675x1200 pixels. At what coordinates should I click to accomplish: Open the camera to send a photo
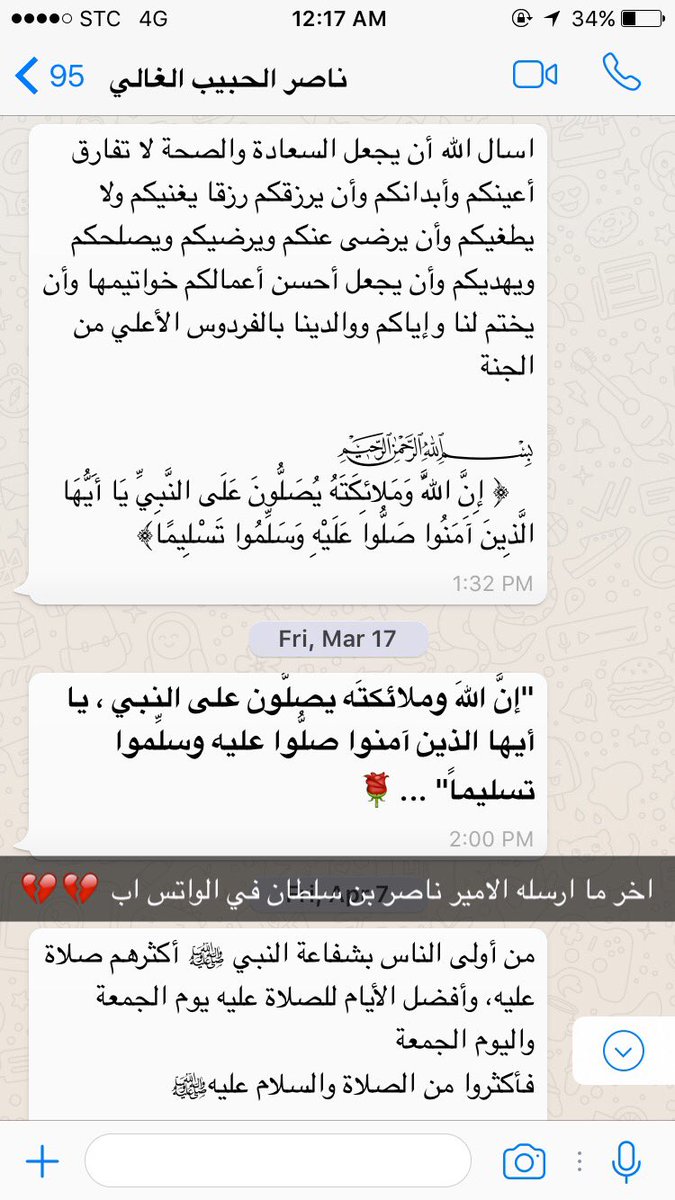(524, 1161)
